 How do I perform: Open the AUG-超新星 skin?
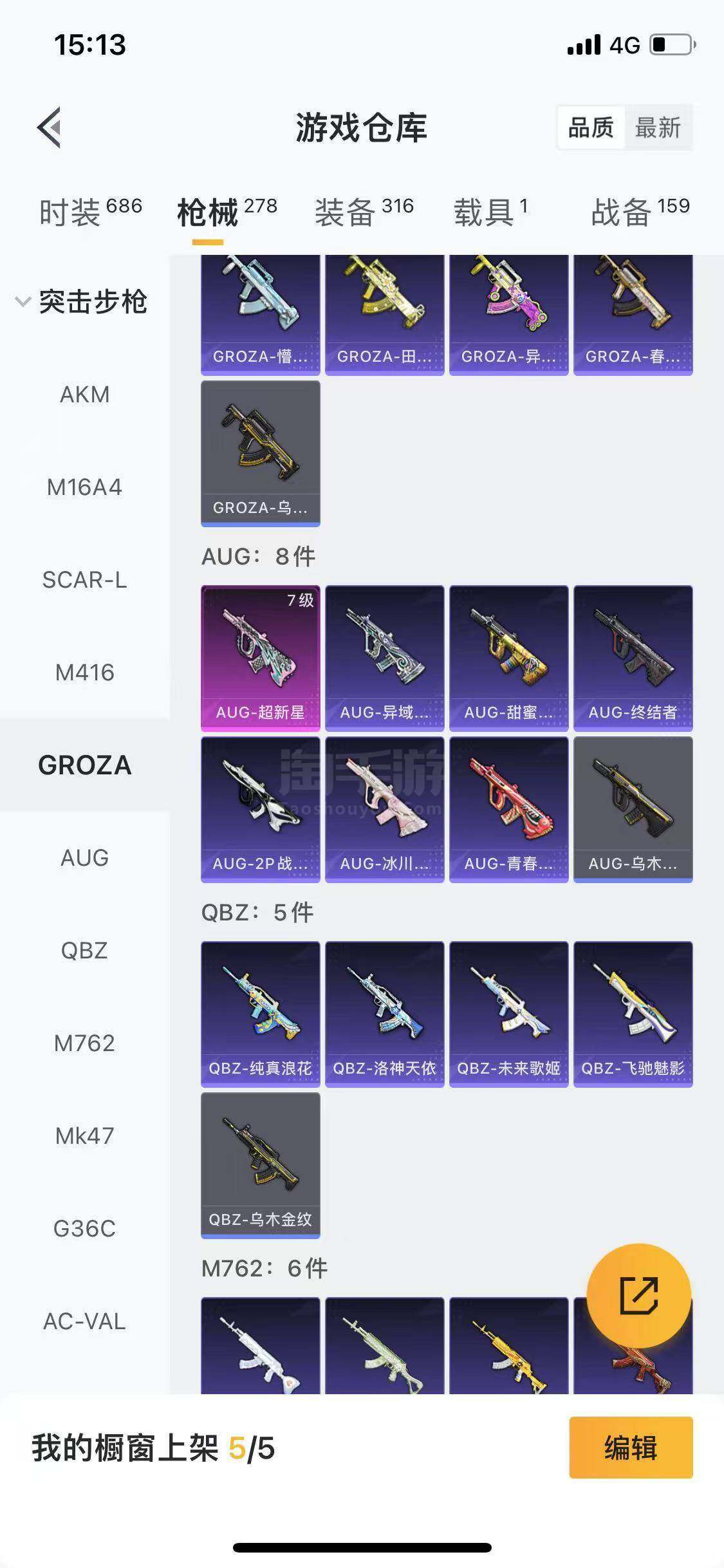[260, 658]
